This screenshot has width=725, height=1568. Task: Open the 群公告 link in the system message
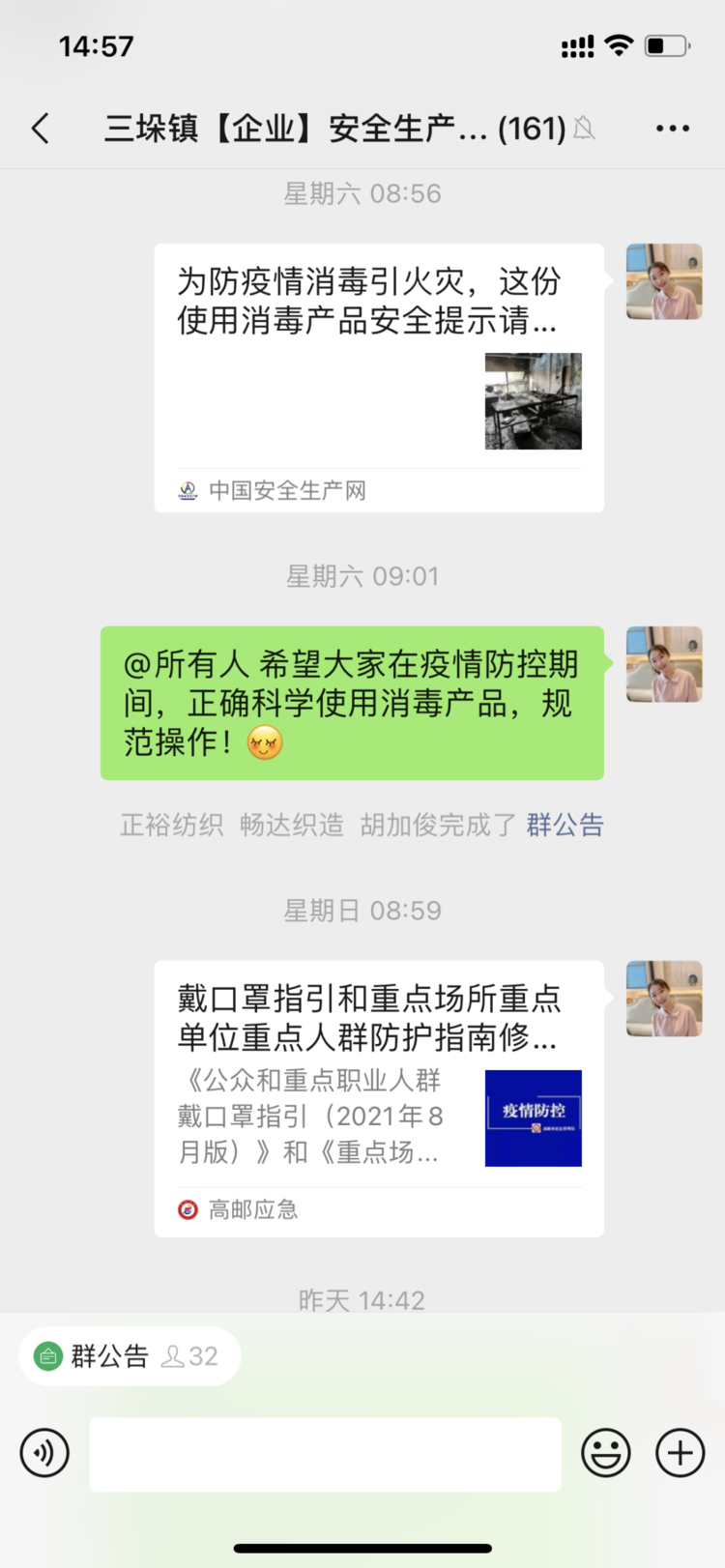click(x=565, y=825)
